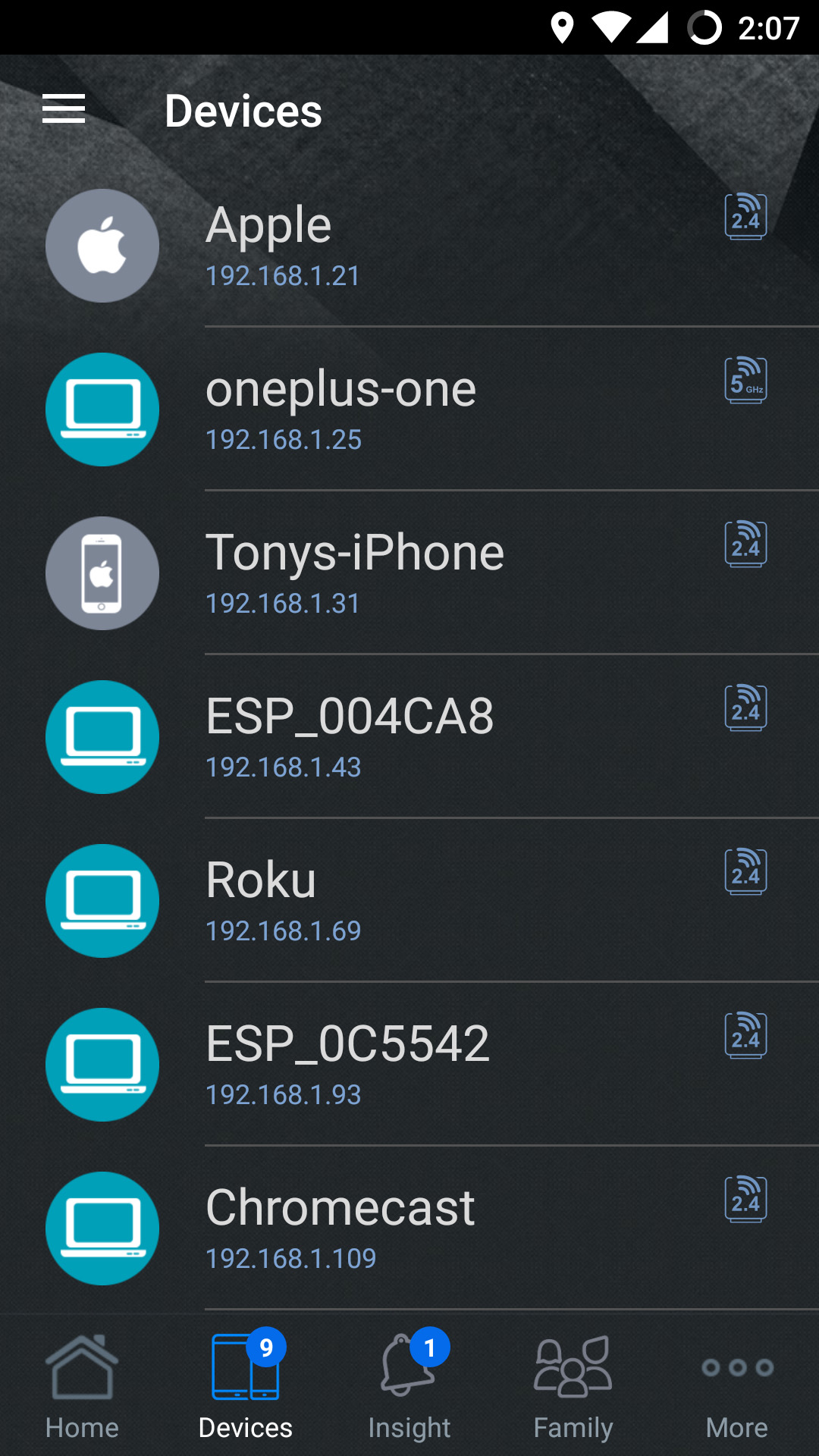Tap the Roku device row
Viewport: 819px width, 1456px height.
tap(409, 901)
